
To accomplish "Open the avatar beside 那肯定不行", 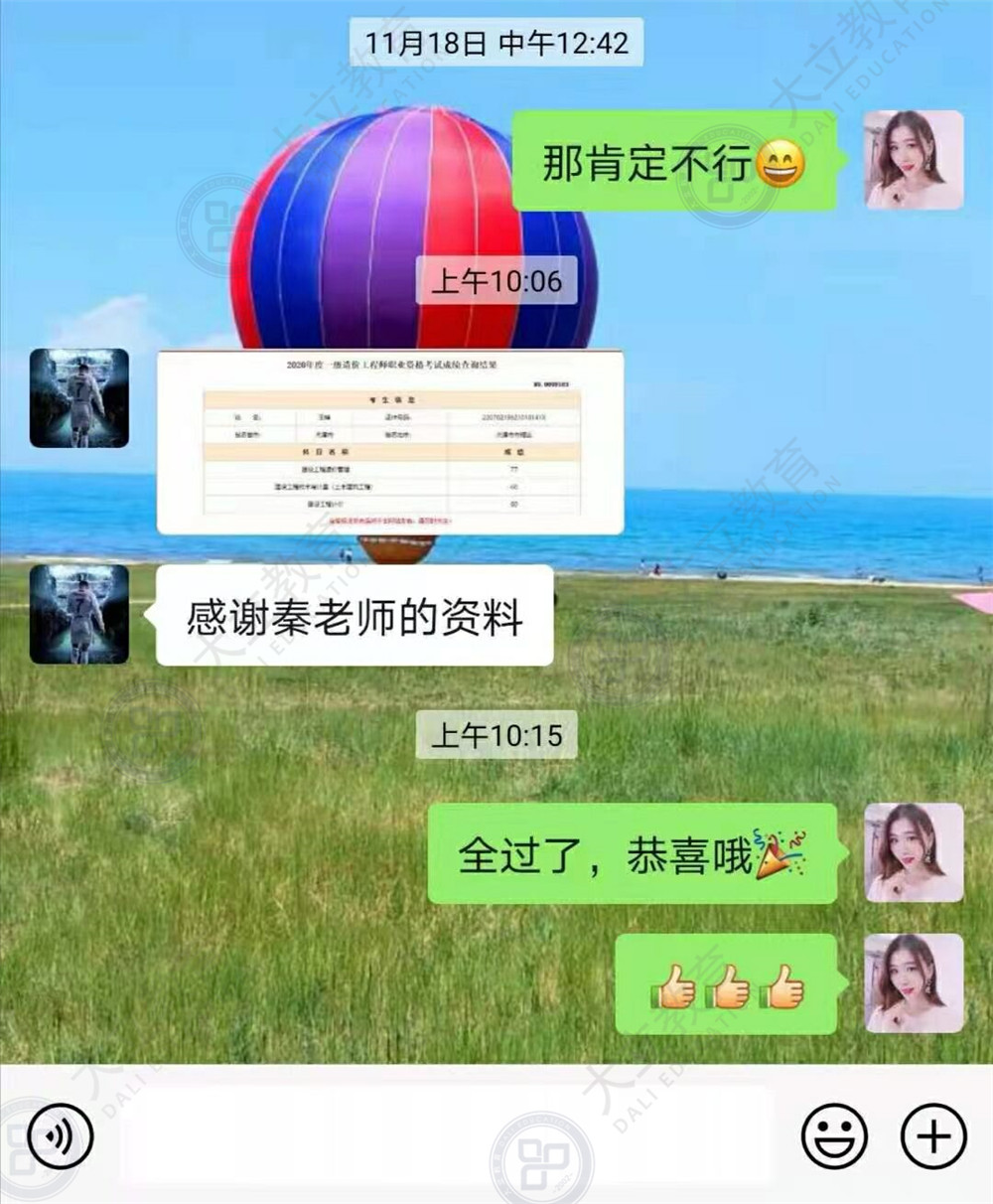I will (x=914, y=160).
